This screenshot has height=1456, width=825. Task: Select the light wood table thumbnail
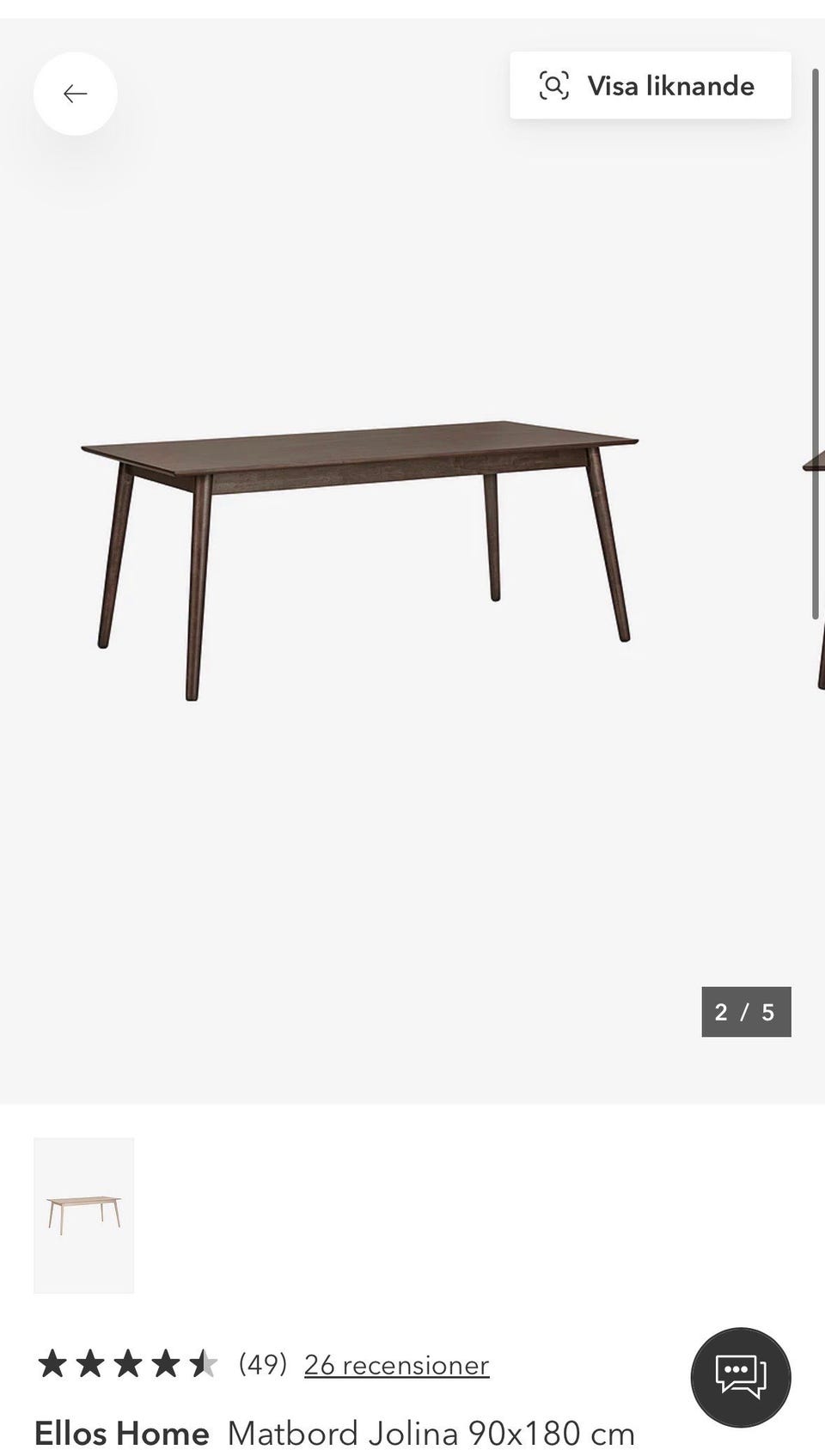[84, 1215]
